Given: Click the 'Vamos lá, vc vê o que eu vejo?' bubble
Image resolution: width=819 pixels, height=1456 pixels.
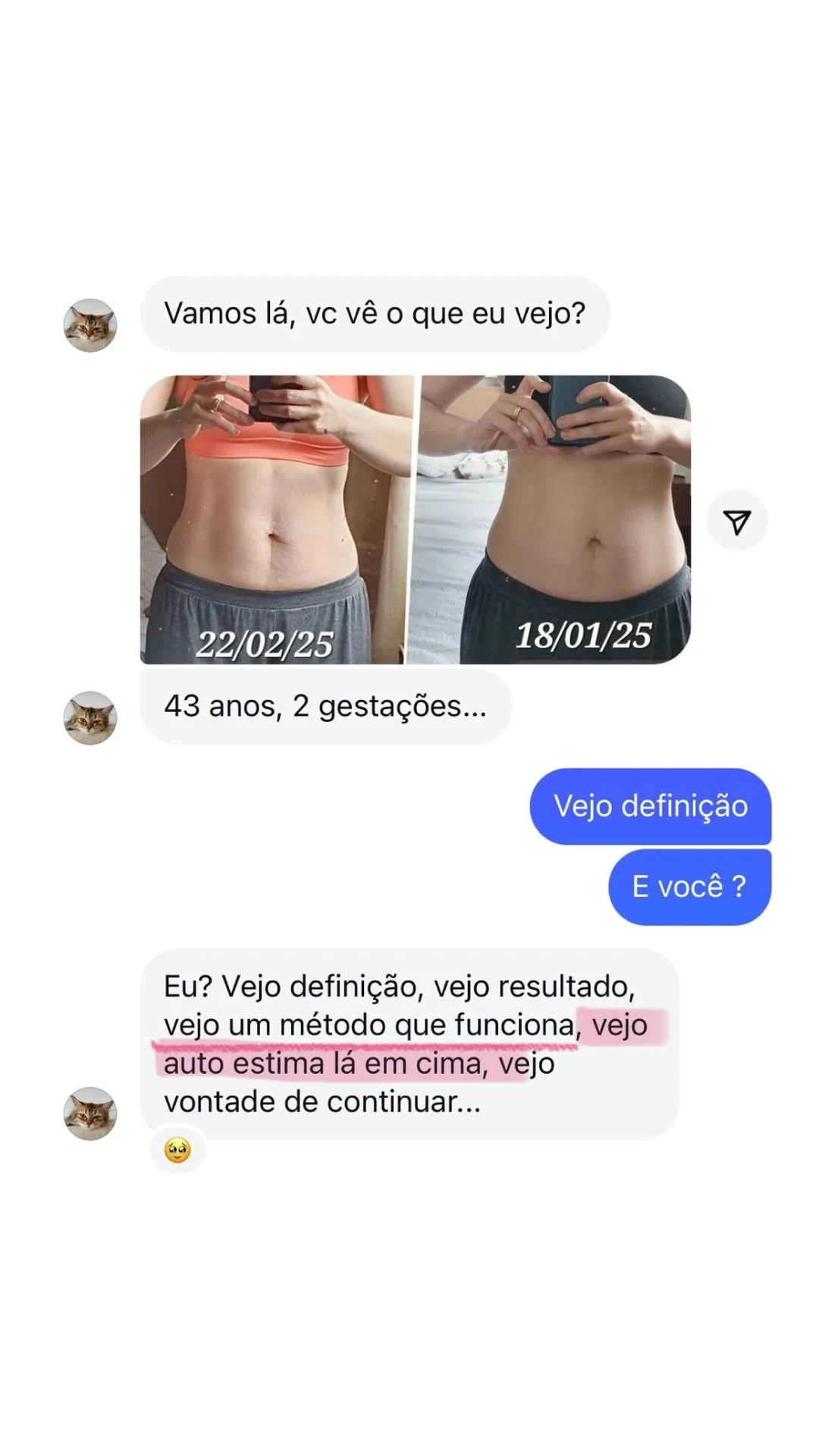Looking at the screenshot, I should coord(375,315).
